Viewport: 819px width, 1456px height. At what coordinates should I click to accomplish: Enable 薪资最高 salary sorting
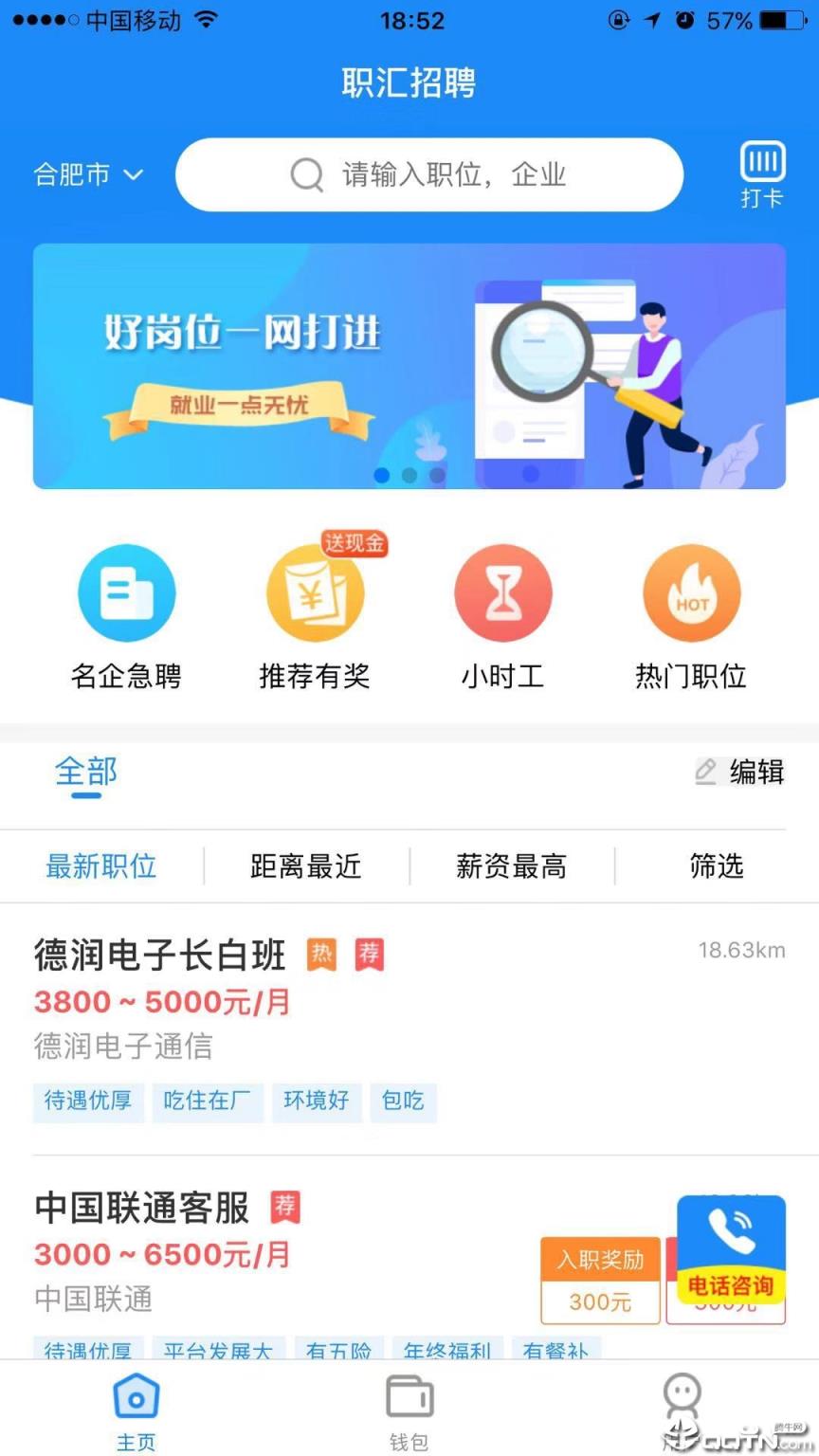[x=511, y=865]
